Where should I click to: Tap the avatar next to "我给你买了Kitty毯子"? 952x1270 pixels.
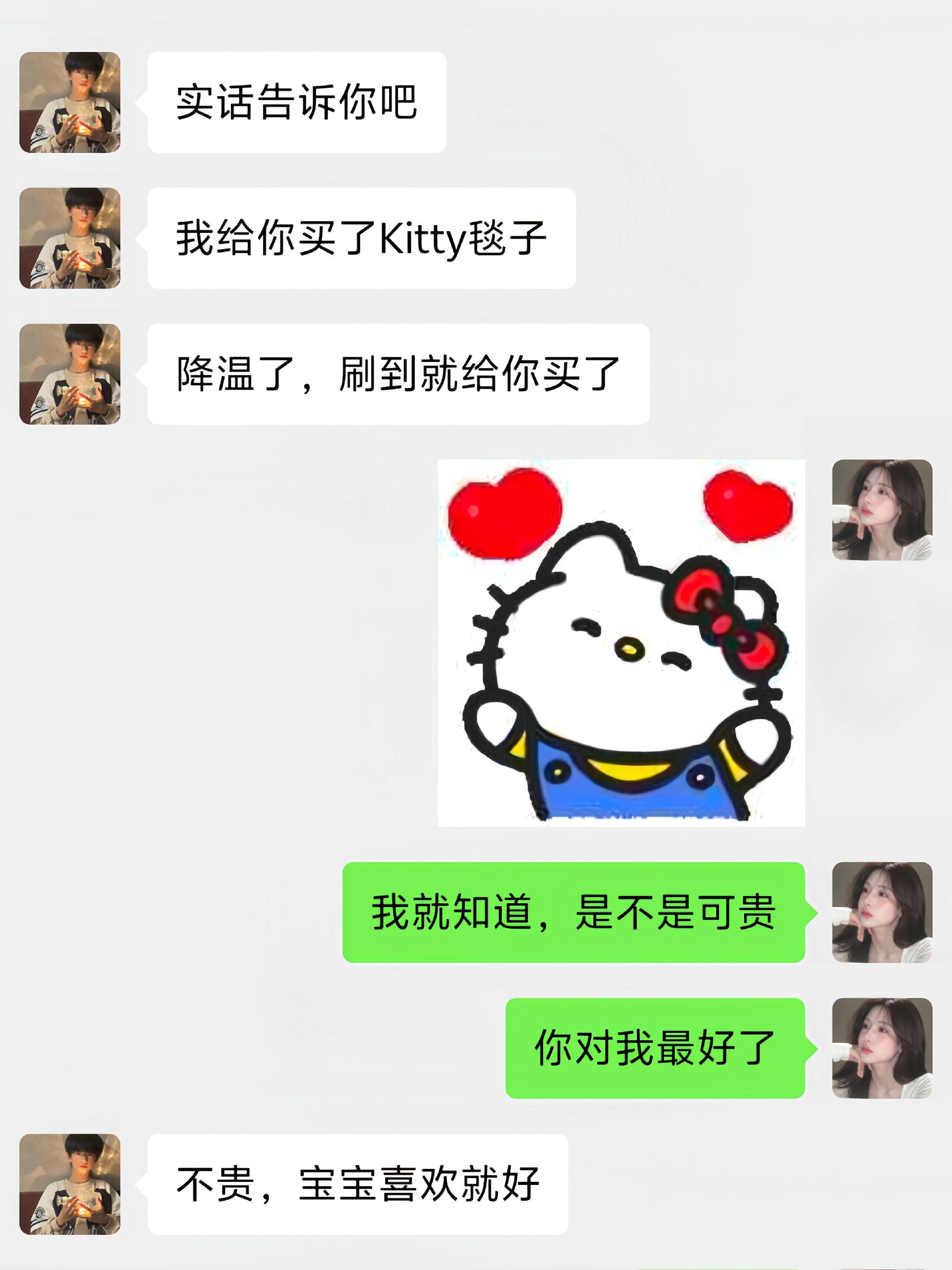pos(70,238)
